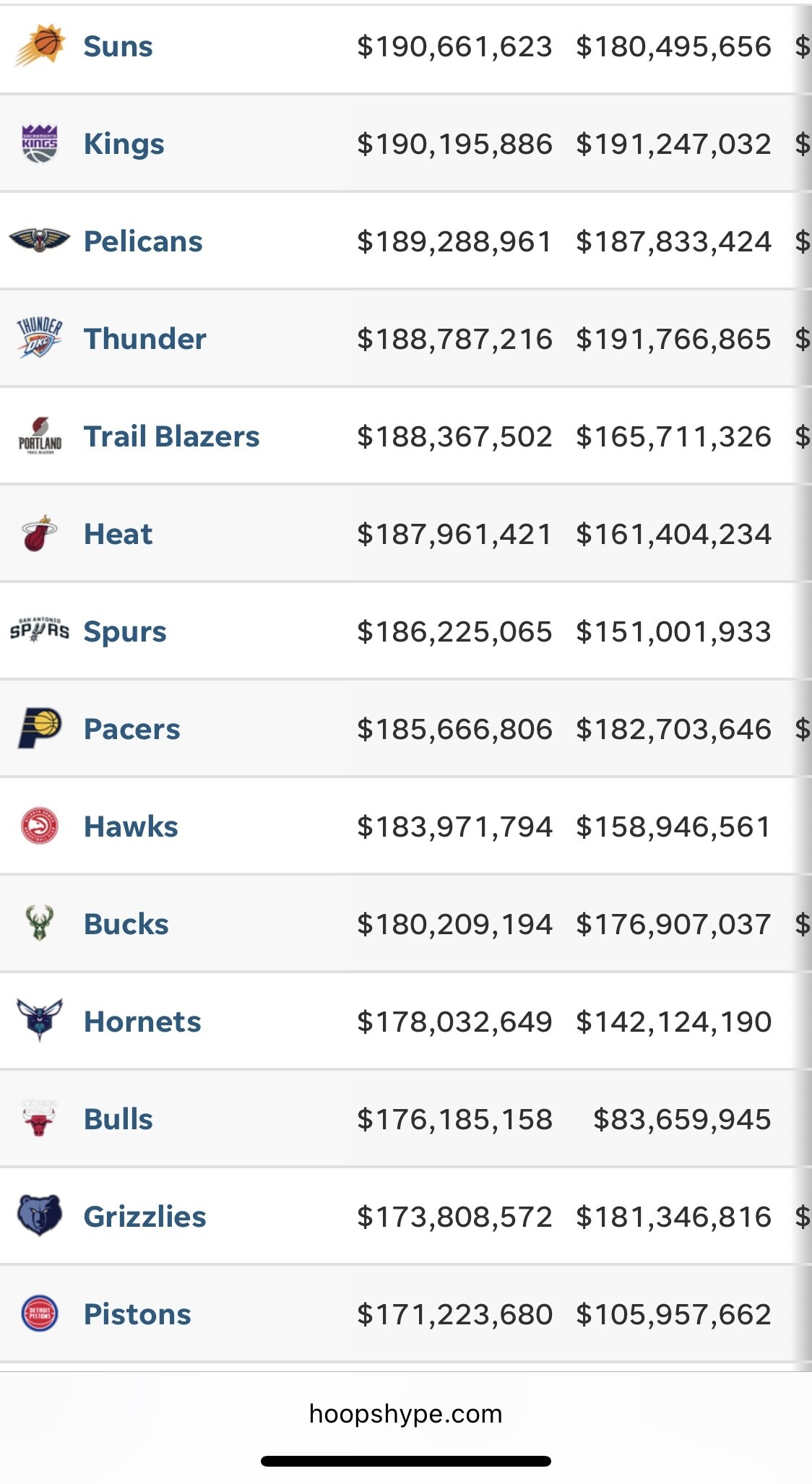View the Pistons team details
812x1484 pixels.
point(137,1315)
